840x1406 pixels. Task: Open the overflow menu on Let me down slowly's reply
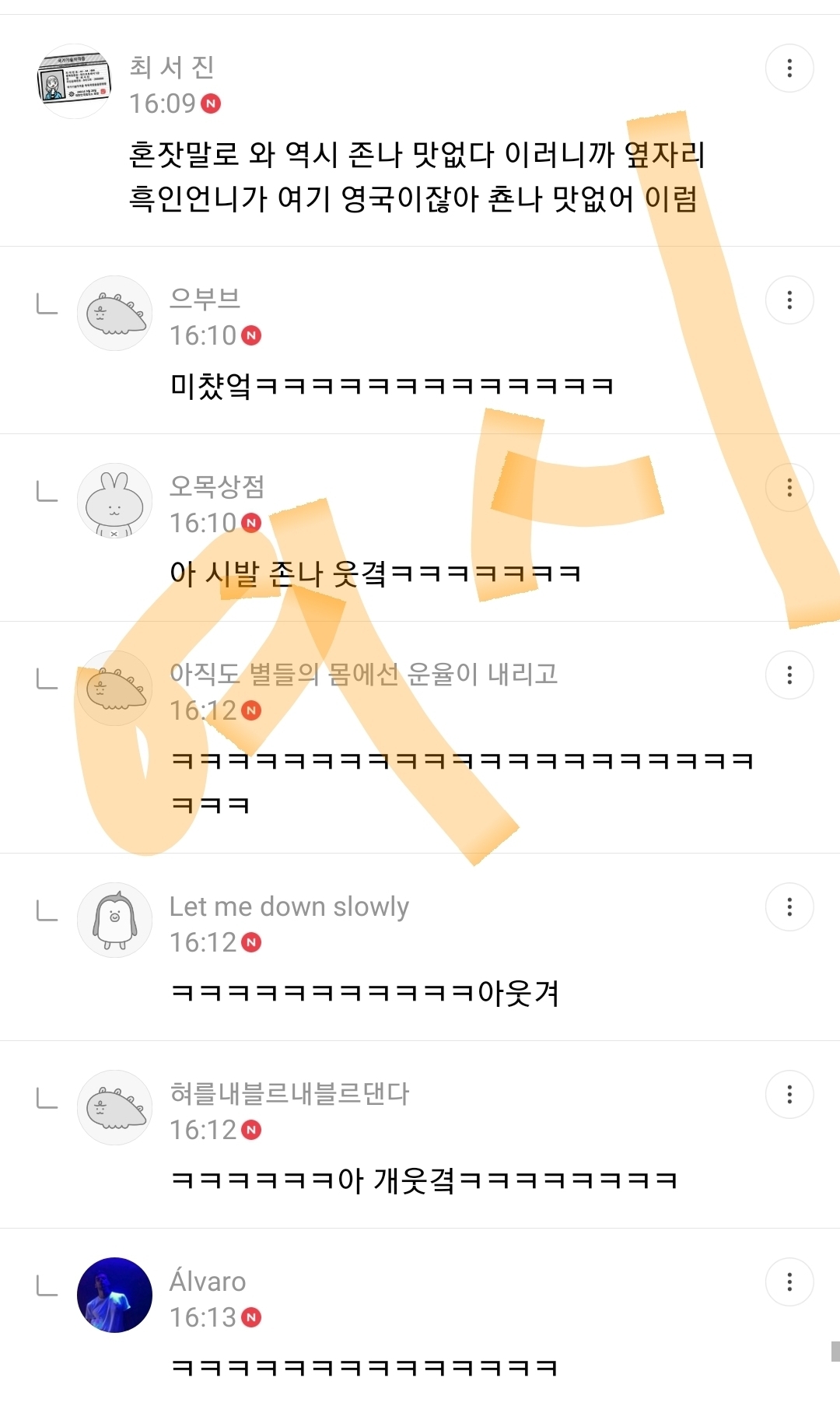(790, 906)
